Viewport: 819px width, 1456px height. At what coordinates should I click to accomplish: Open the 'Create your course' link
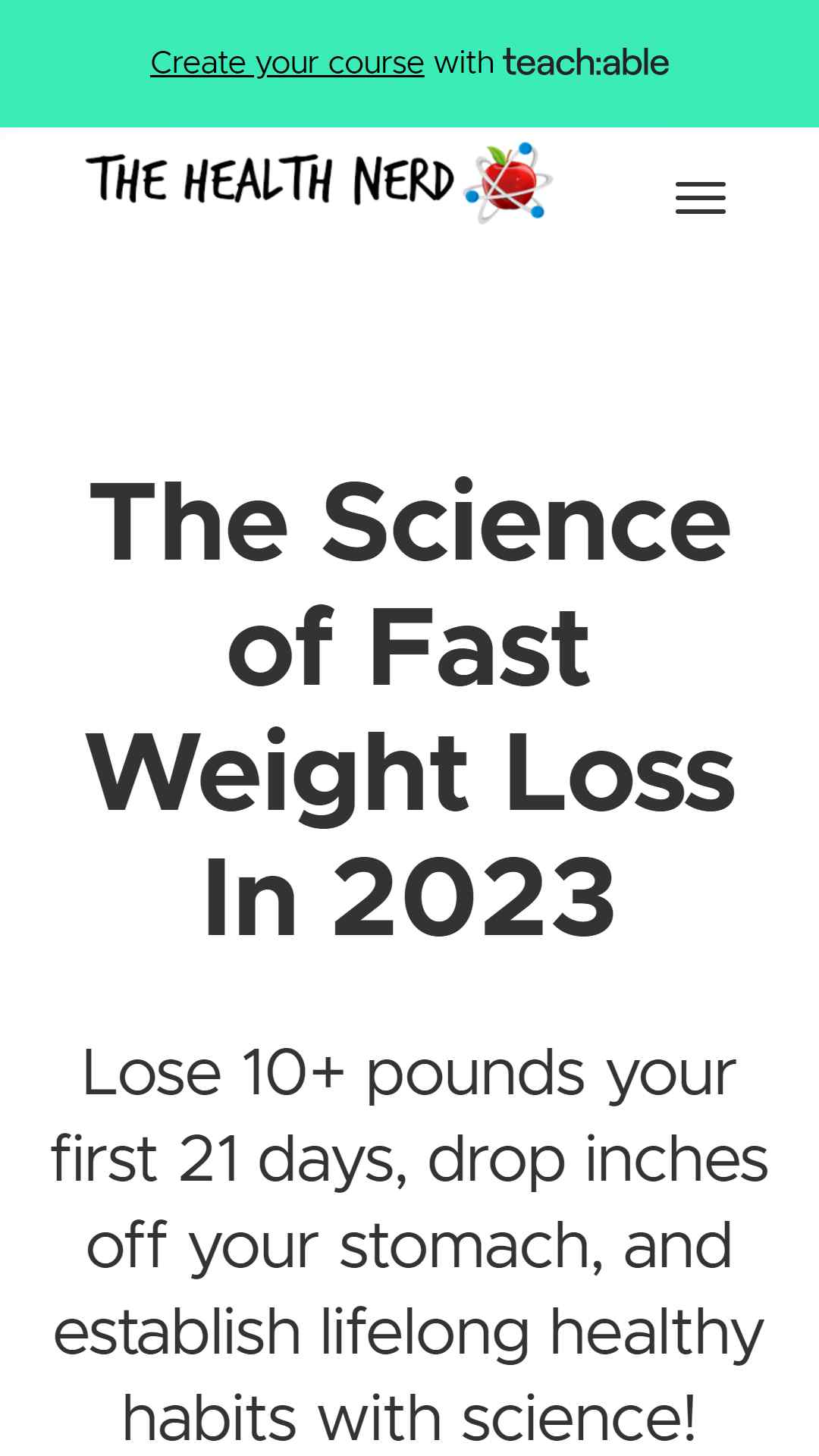click(x=287, y=63)
